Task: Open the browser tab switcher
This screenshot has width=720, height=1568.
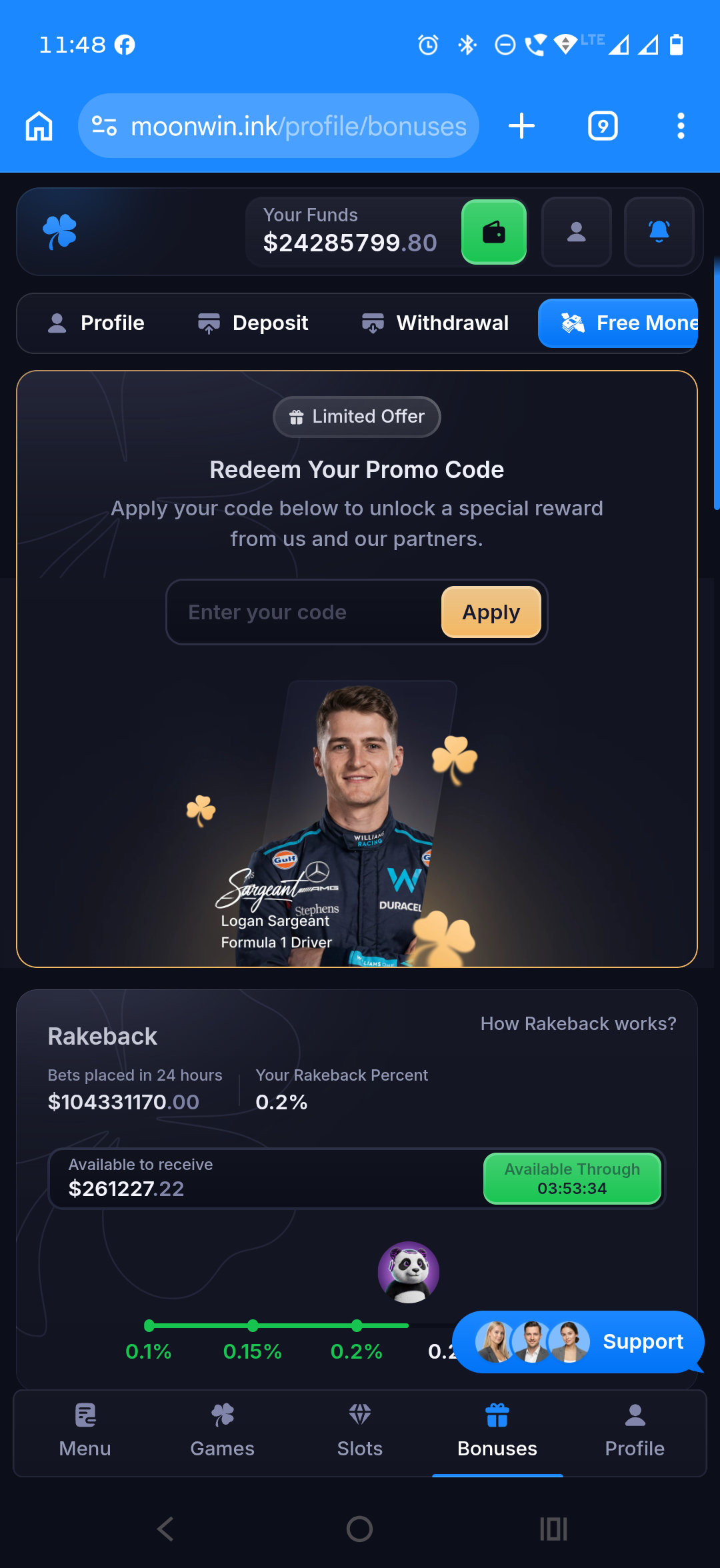Action: 603,125
